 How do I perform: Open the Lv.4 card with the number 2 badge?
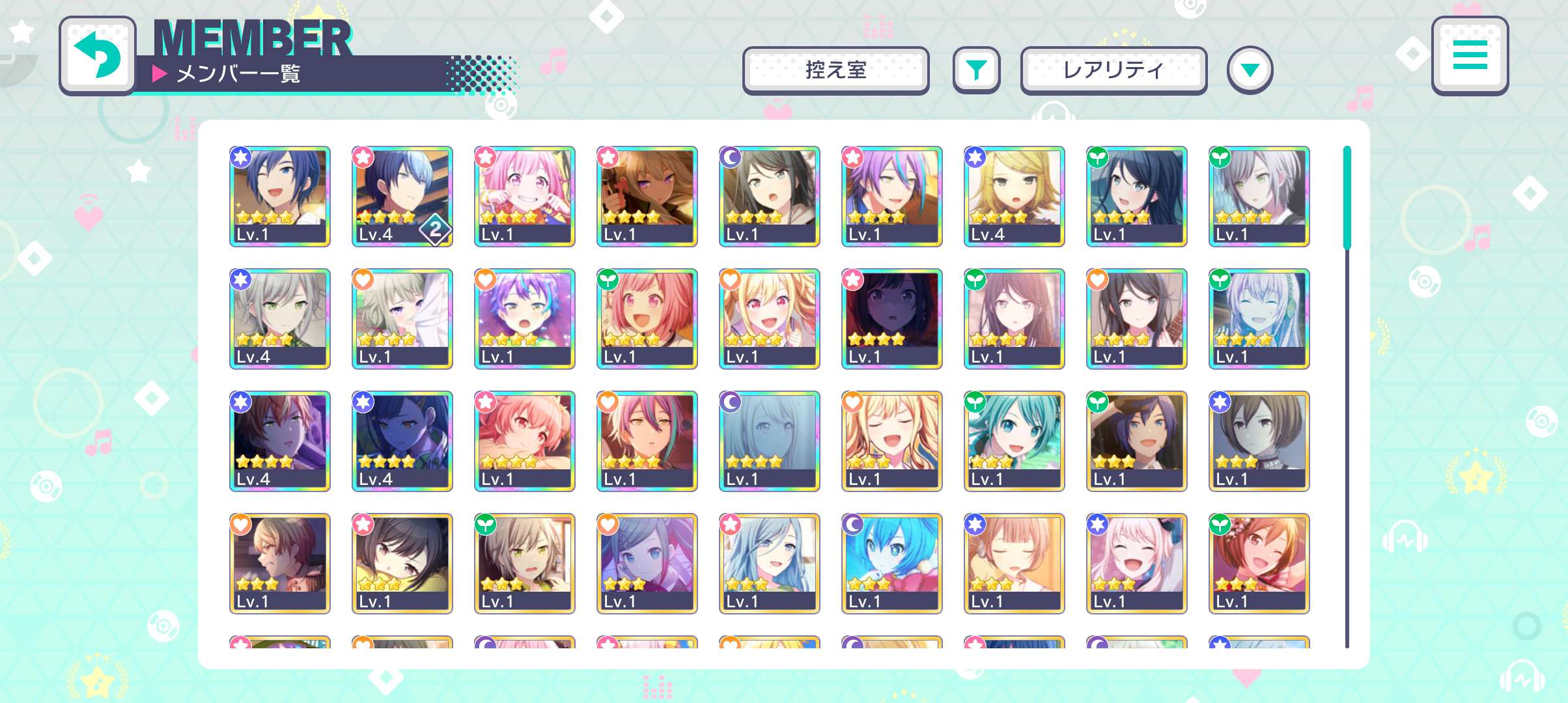coord(402,196)
